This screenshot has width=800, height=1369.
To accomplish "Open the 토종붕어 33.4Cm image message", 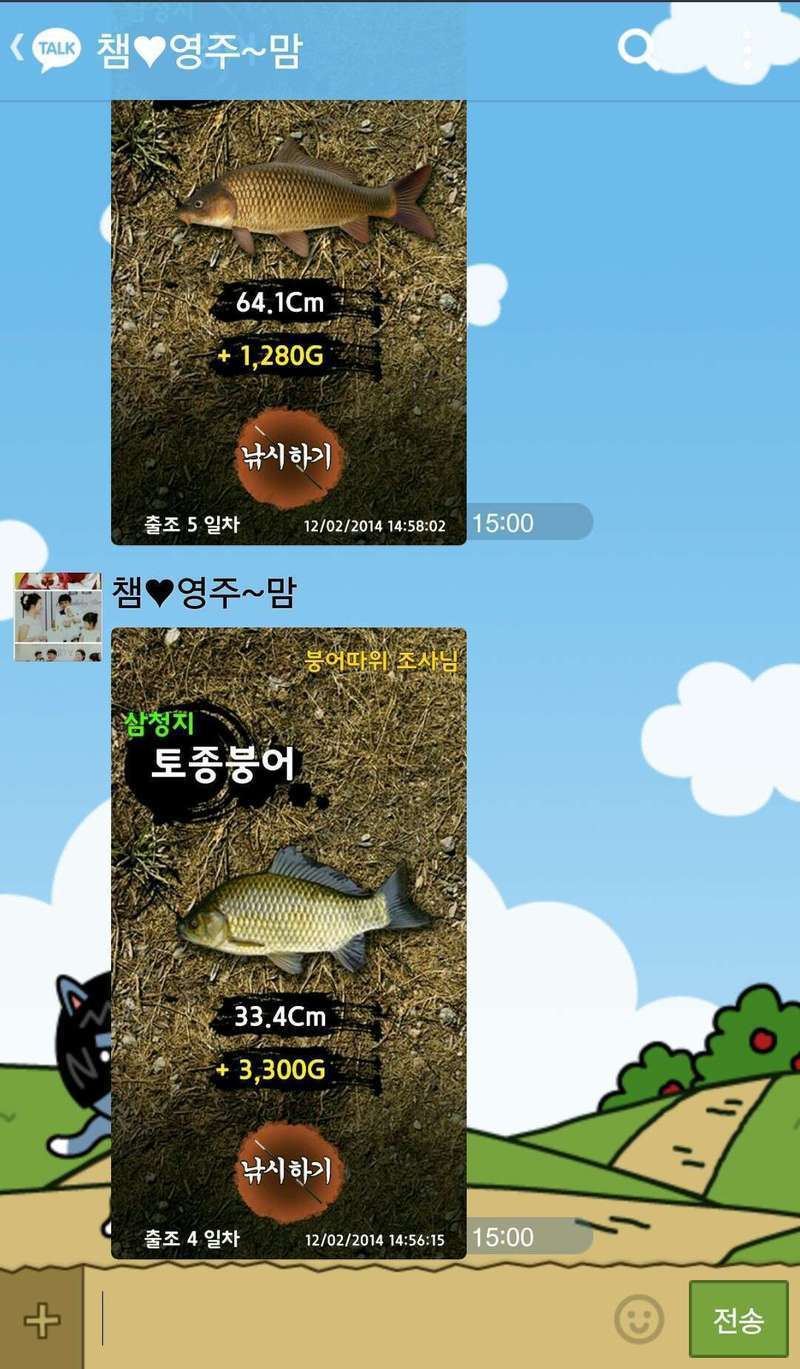I will coord(288,942).
